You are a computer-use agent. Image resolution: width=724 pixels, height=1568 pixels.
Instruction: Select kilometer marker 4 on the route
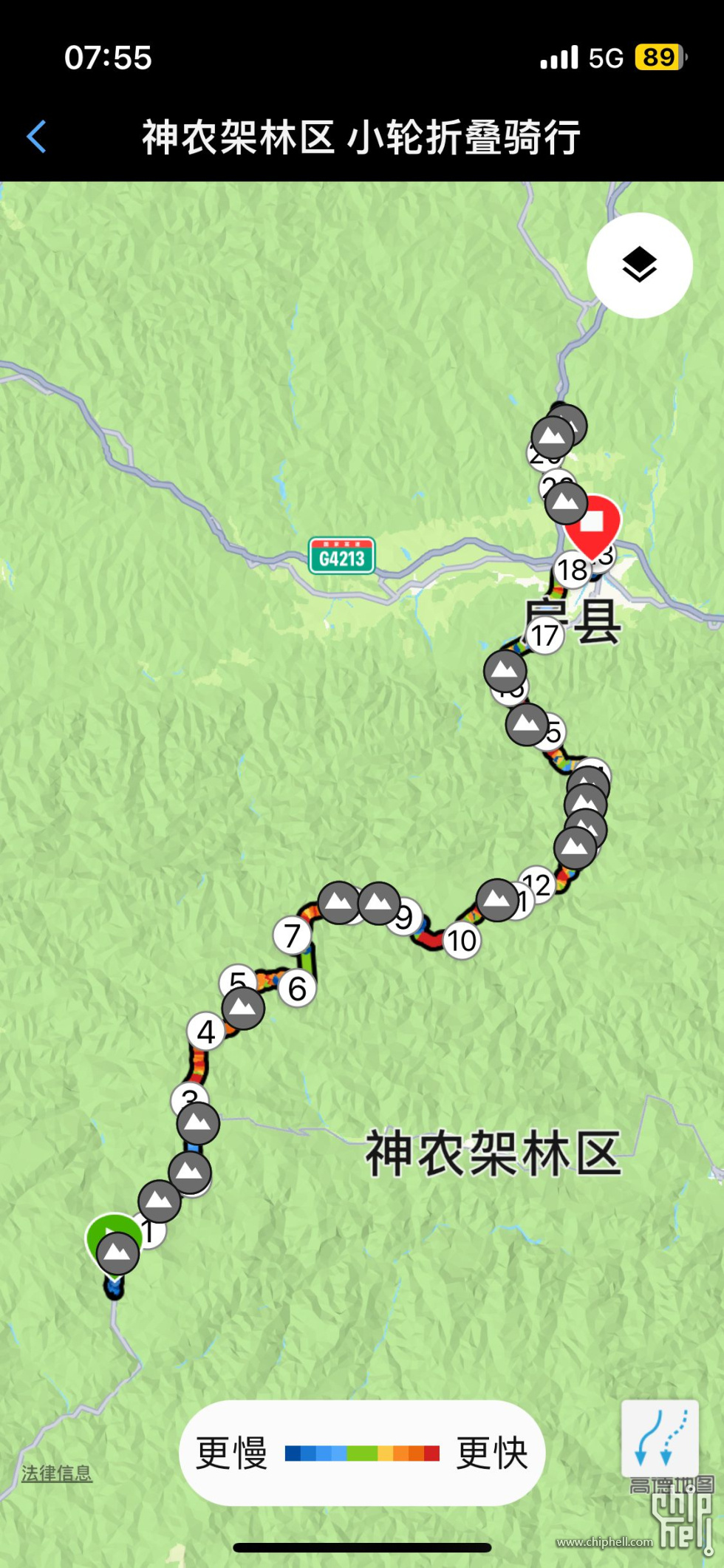pyautogui.click(x=205, y=1032)
